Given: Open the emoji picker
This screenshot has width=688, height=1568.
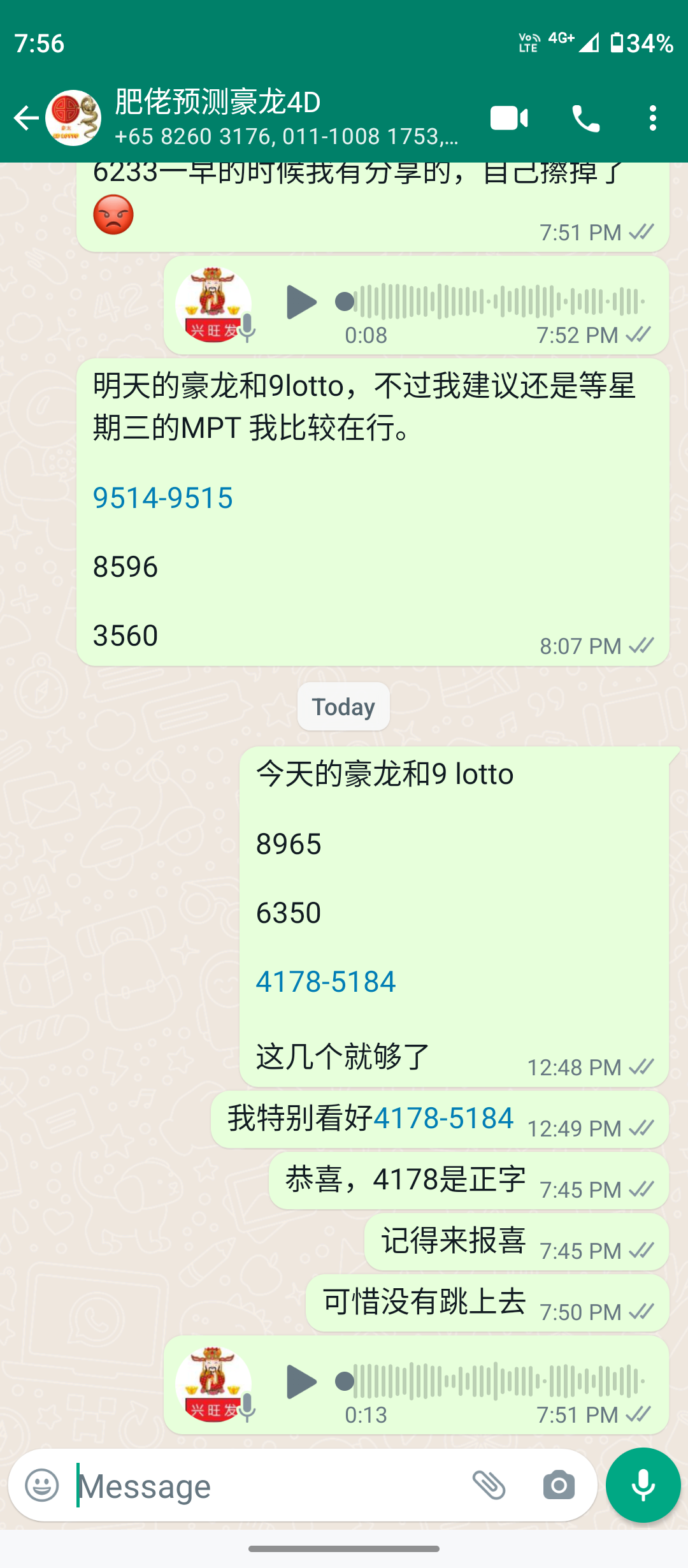Looking at the screenshot, I should tap(42, 1486).
